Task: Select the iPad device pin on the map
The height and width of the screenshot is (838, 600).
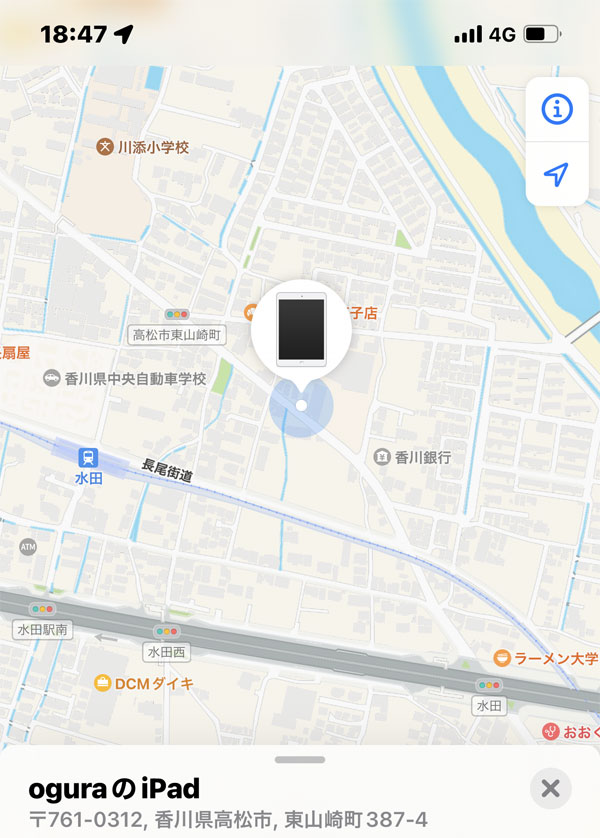Action: [301, 330]
